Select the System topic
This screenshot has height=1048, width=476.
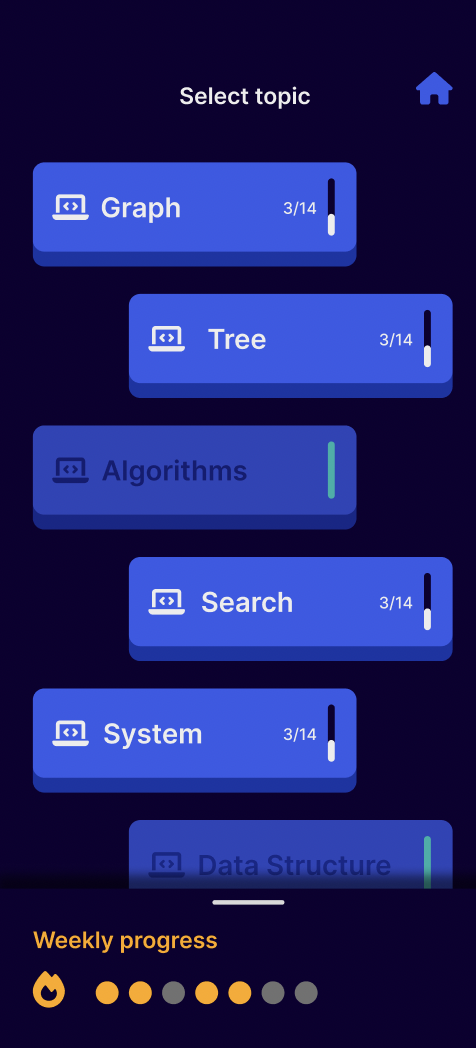tap(195, 740)
